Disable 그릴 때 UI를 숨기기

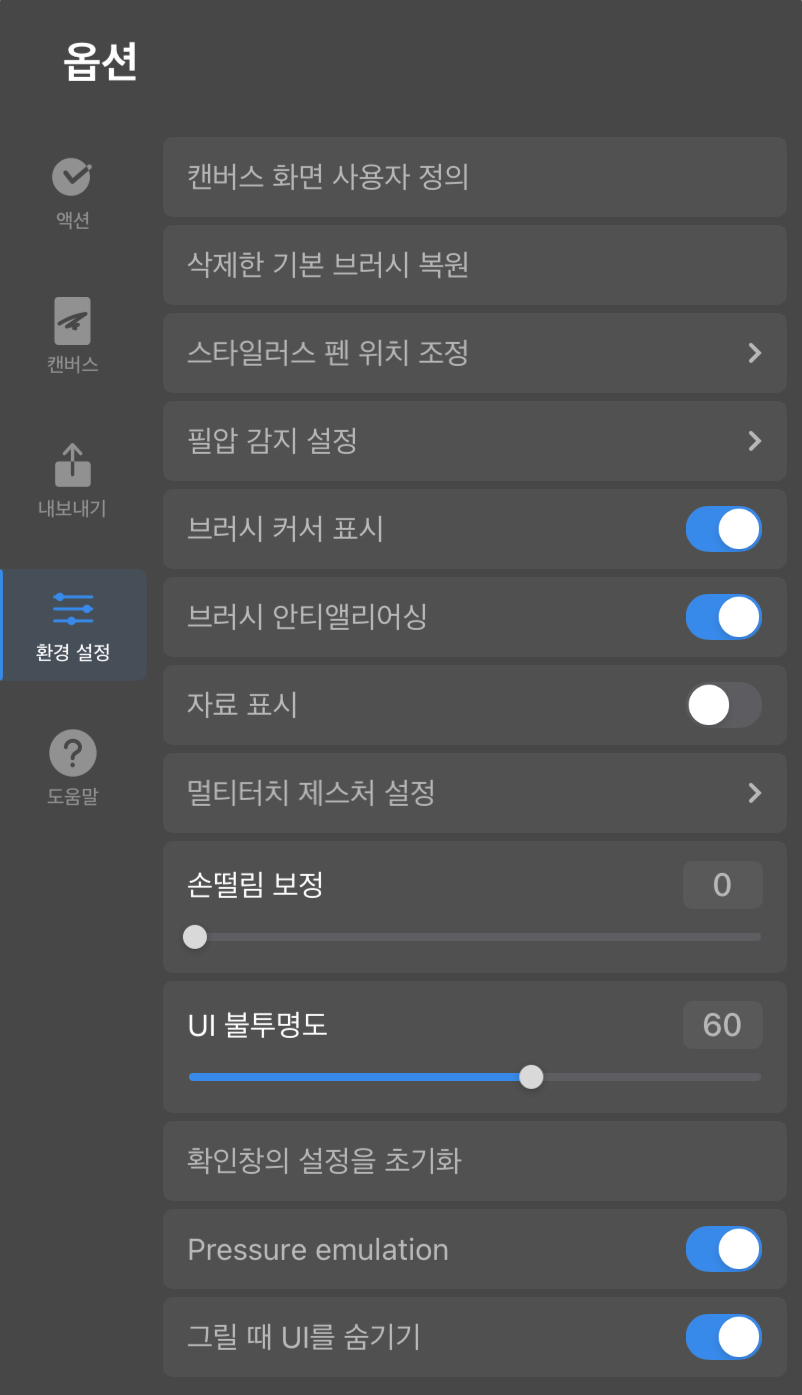coord(723,1337)
